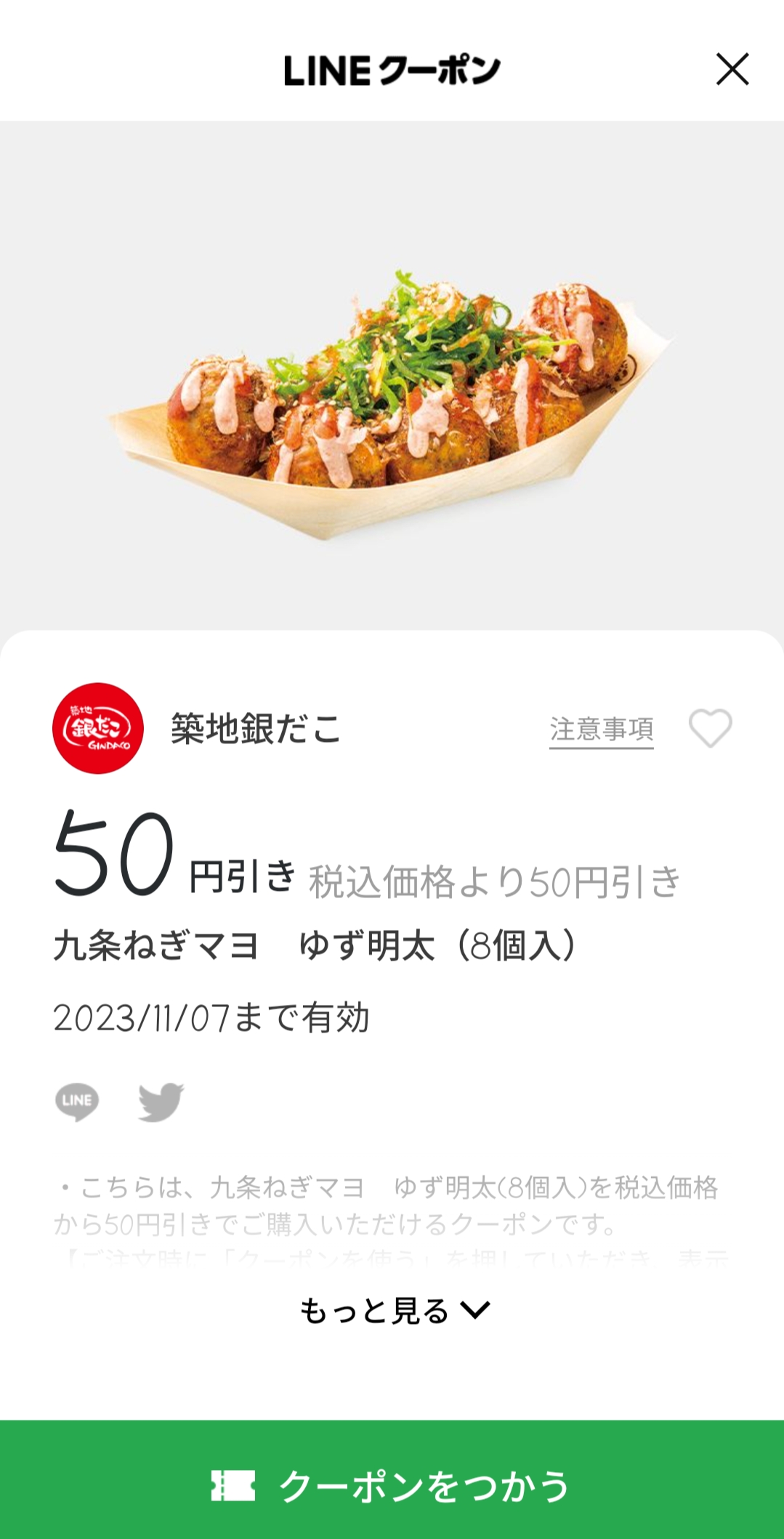Screen dimensions: 784x1539
Task: Close the LINE coupon screen
Action: (732, 70)
